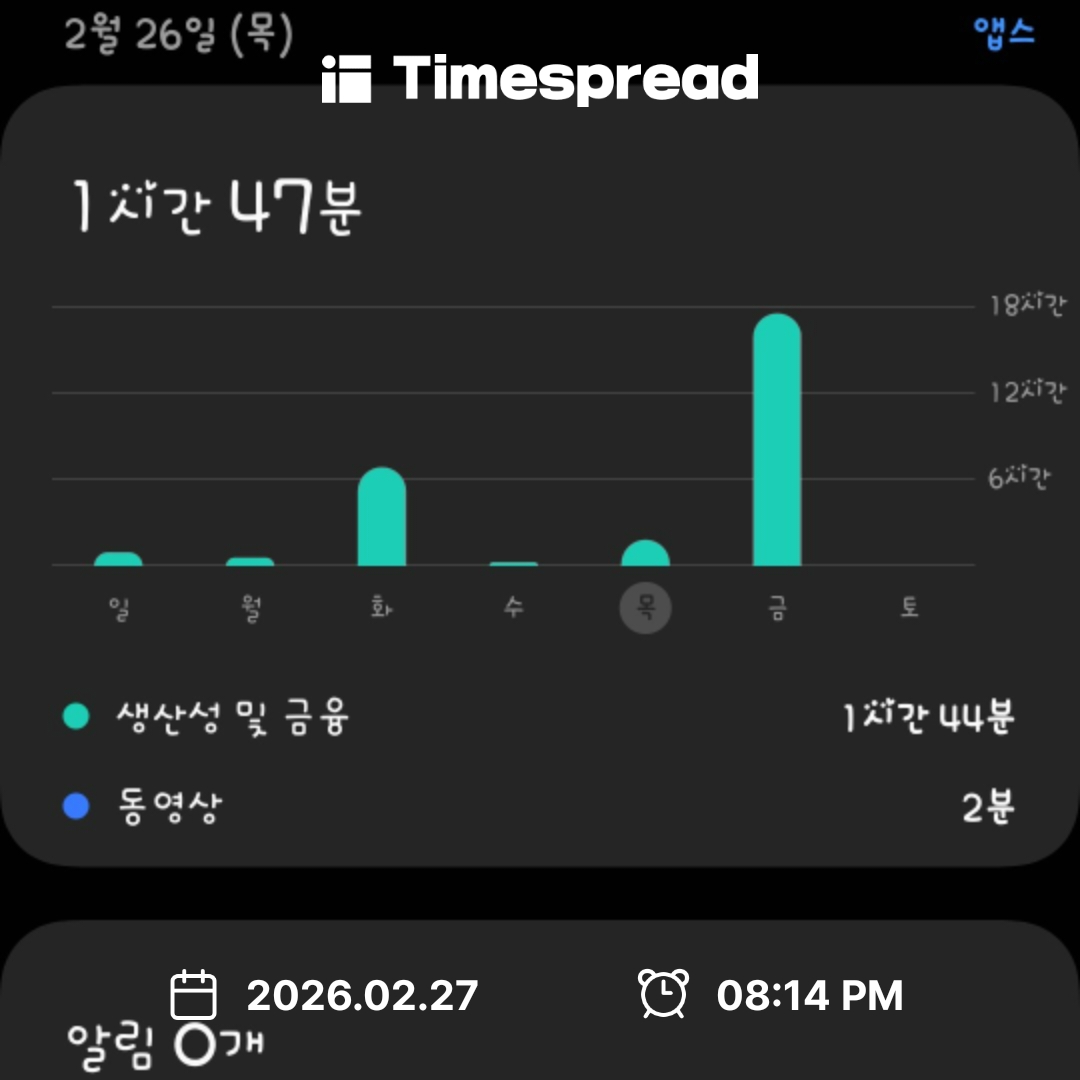Viewport: 1080px width, 1080px height.
Task: Select the 수 day in the chart
Action: coord(513,608)
